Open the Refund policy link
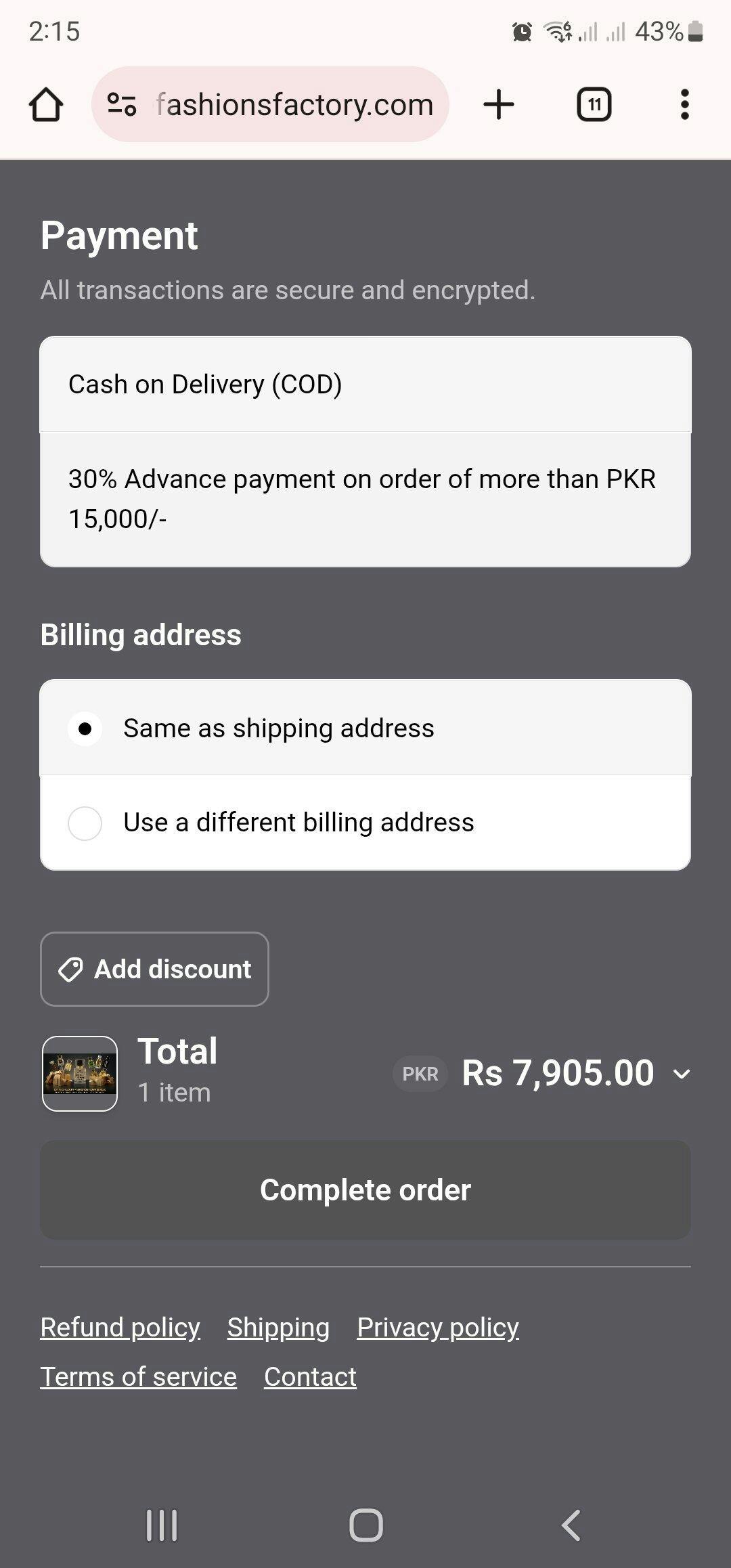 (x=120, y=1327)
